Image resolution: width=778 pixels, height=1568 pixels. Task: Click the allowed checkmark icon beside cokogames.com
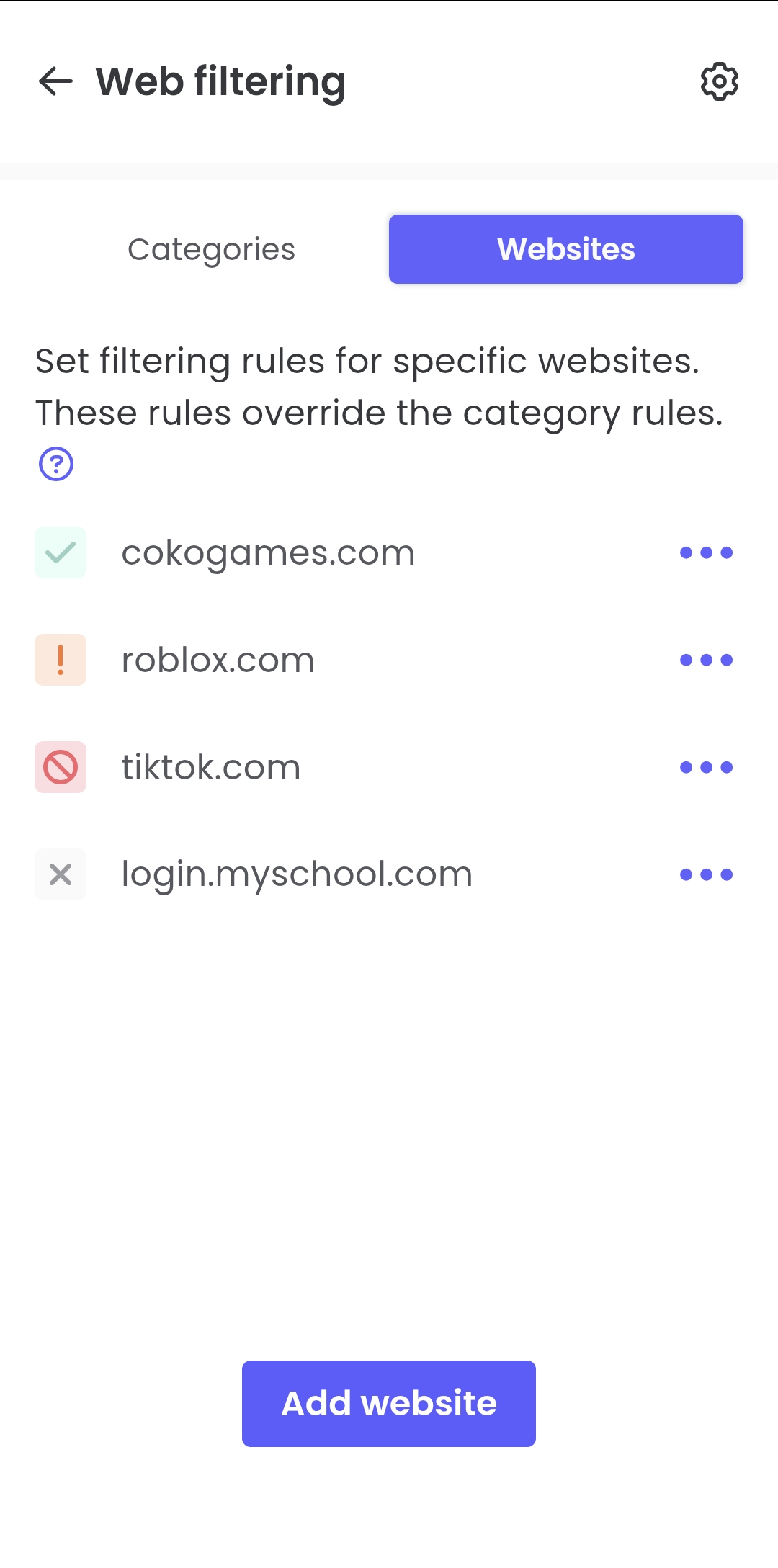pyautogui.click(x=61, y=552)
